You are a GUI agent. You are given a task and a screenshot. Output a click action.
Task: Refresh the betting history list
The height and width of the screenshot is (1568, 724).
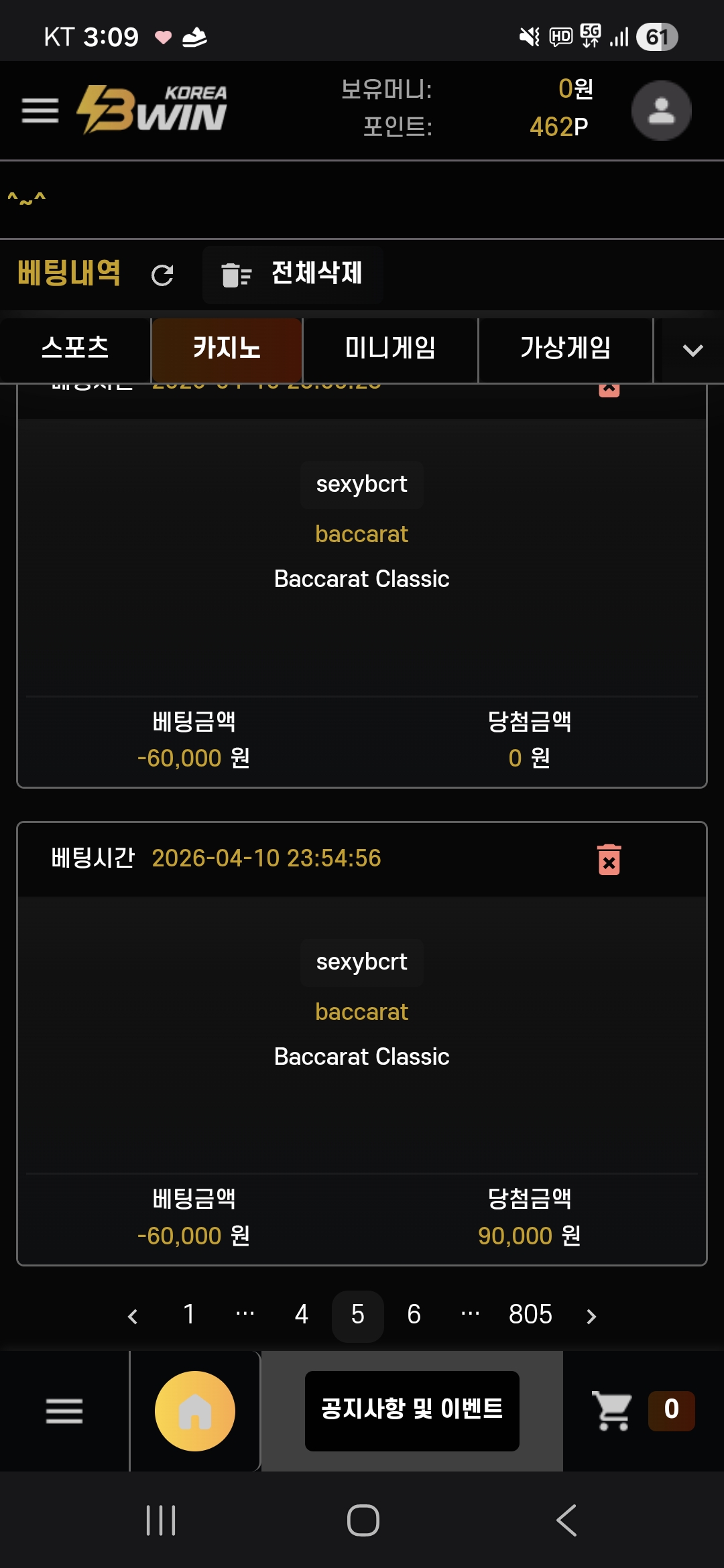pos(162,275)
